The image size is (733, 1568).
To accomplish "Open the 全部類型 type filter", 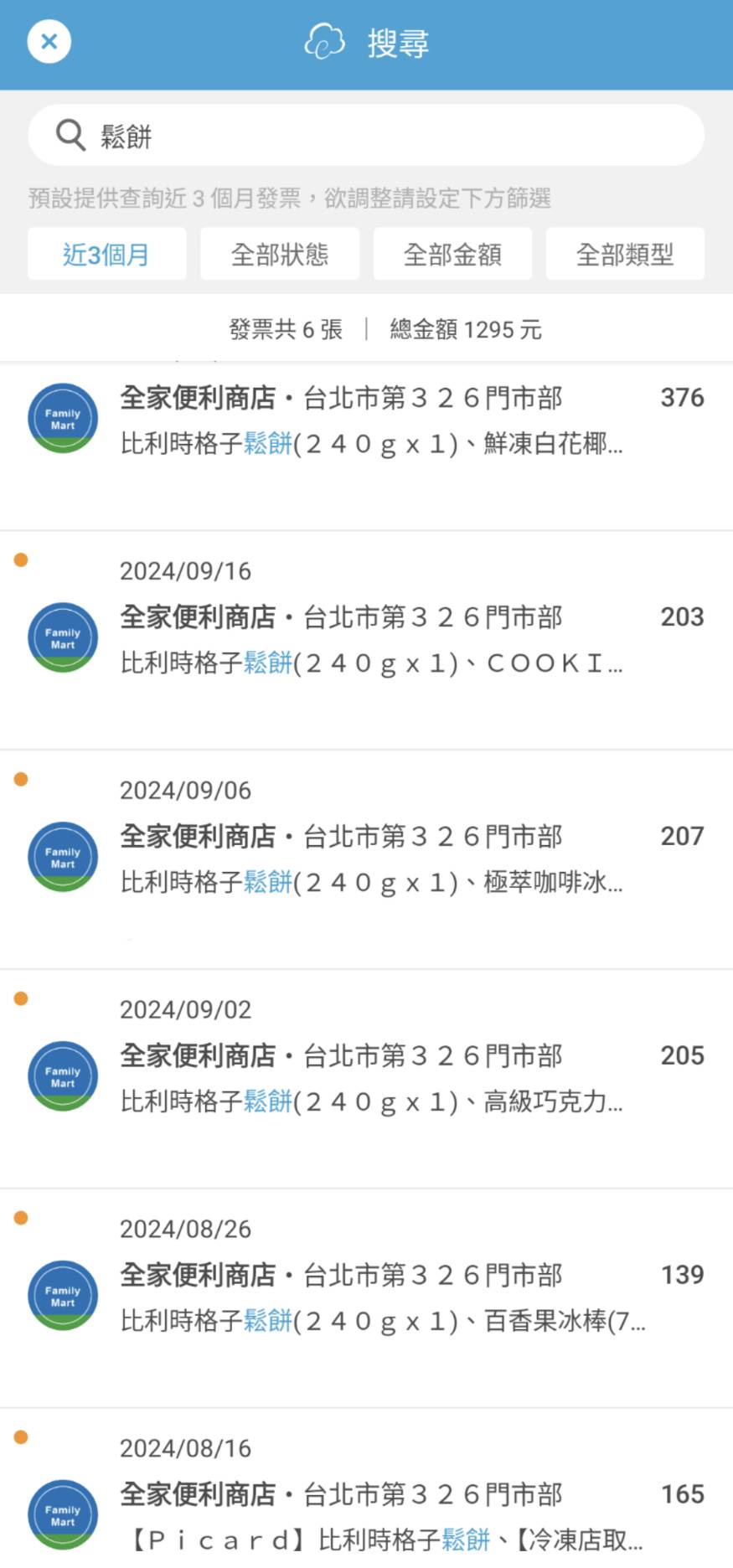I will (625, 254).
